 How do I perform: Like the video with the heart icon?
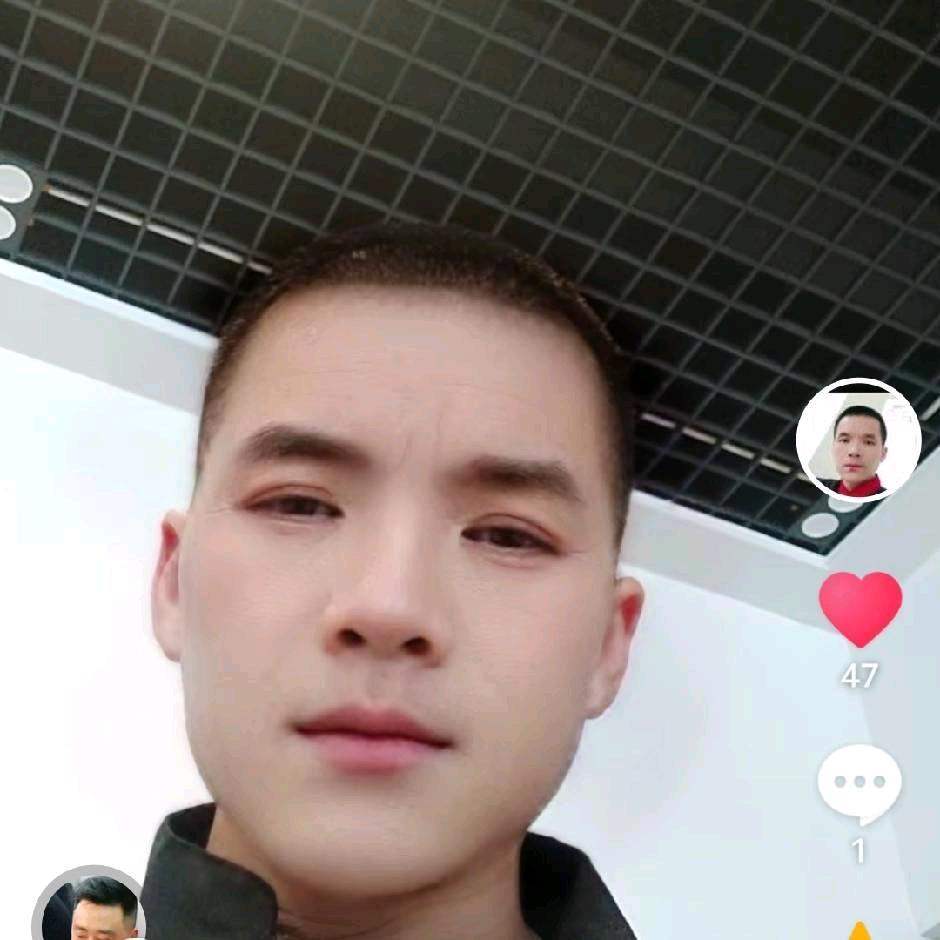860,608
